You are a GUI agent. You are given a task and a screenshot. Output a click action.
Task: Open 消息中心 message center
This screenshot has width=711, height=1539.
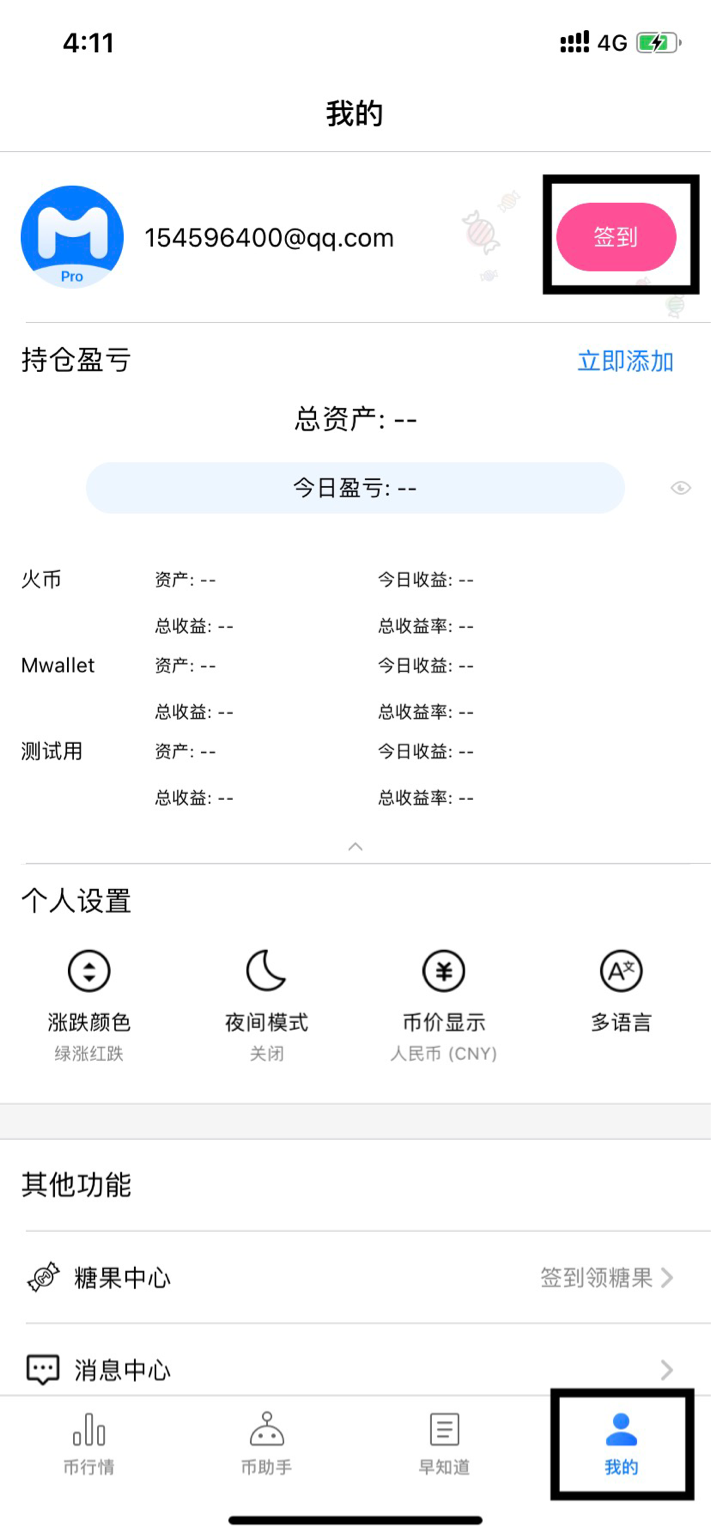[x=355, y=1369]
